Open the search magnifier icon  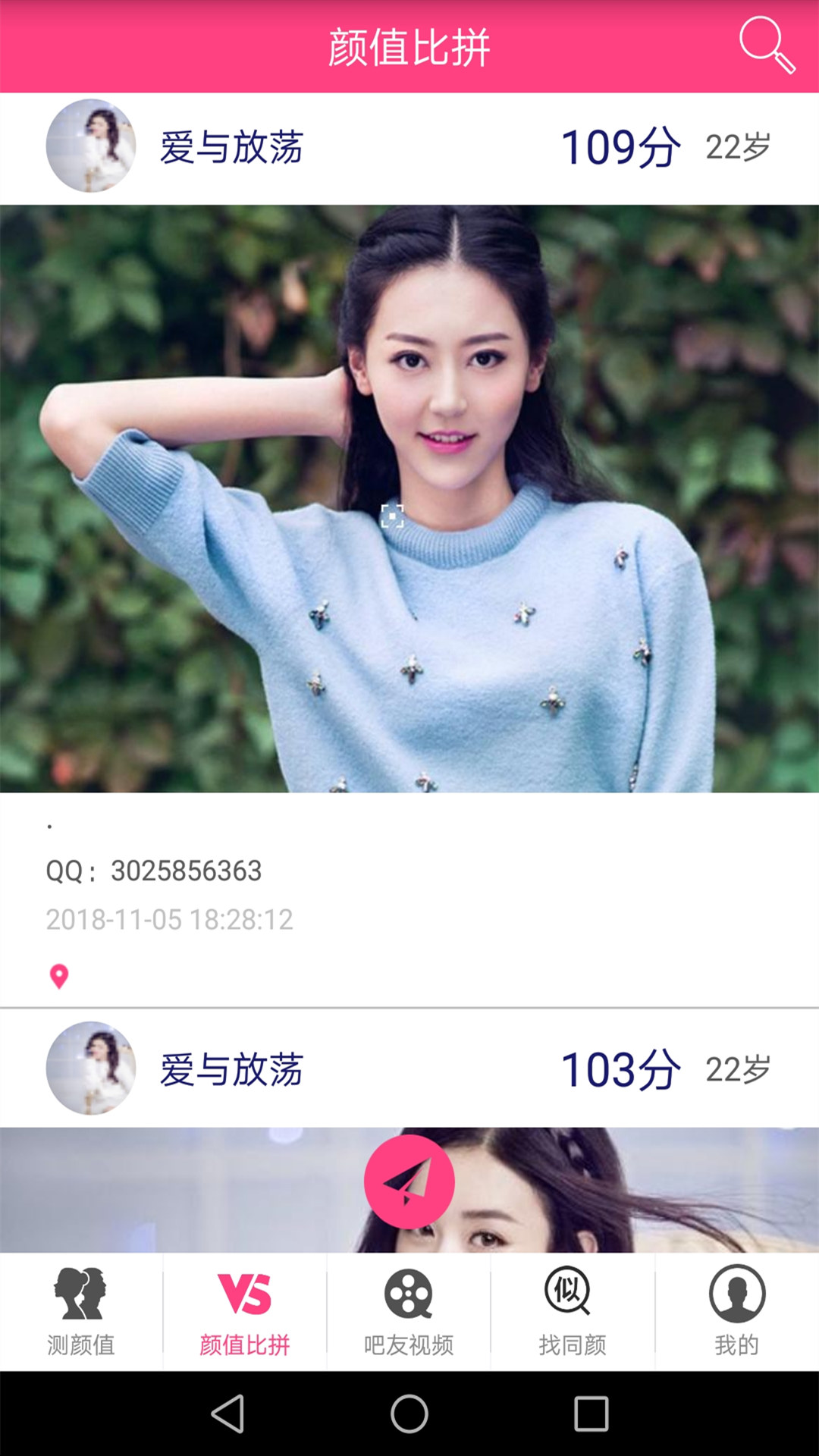click(767, 45)
